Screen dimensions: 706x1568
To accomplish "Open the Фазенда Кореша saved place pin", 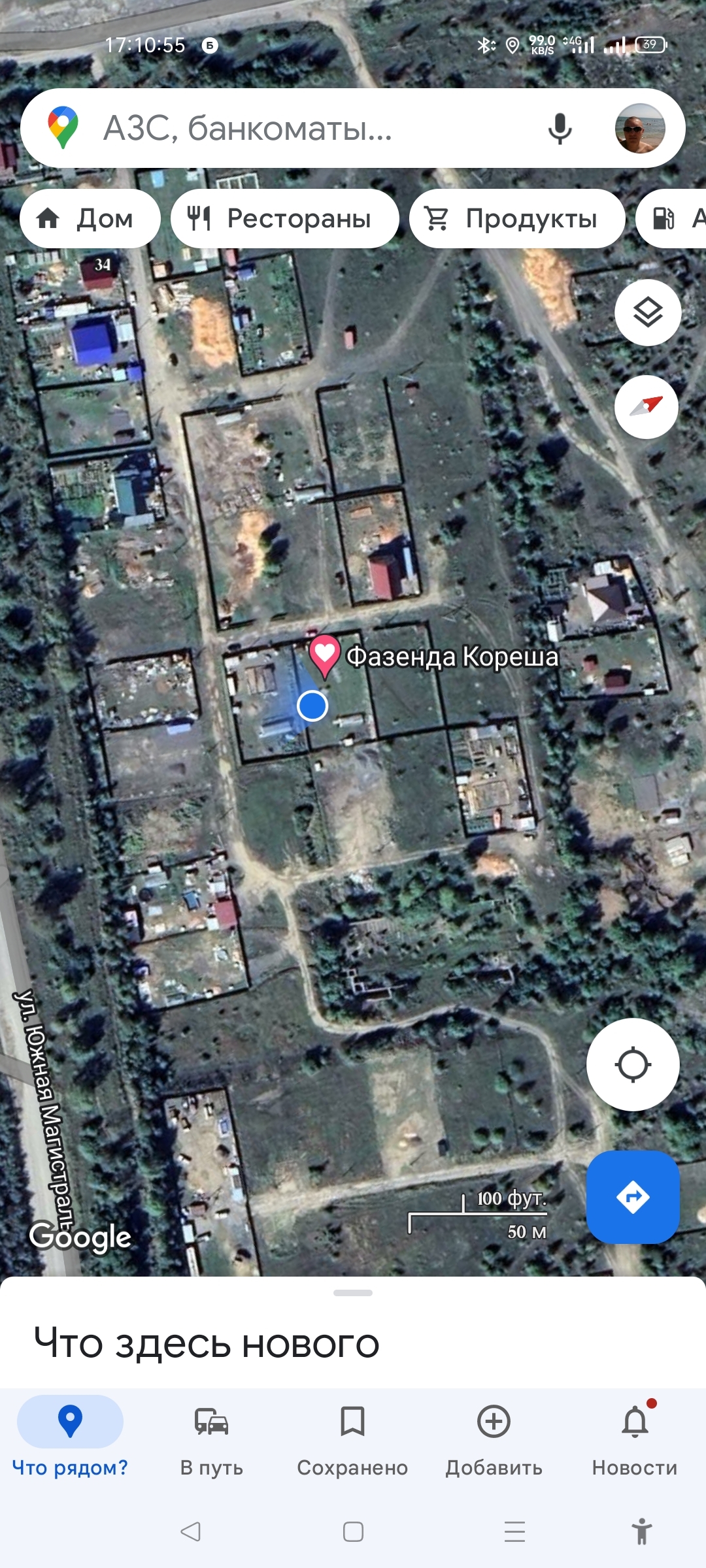I will (x=324, y=655).
